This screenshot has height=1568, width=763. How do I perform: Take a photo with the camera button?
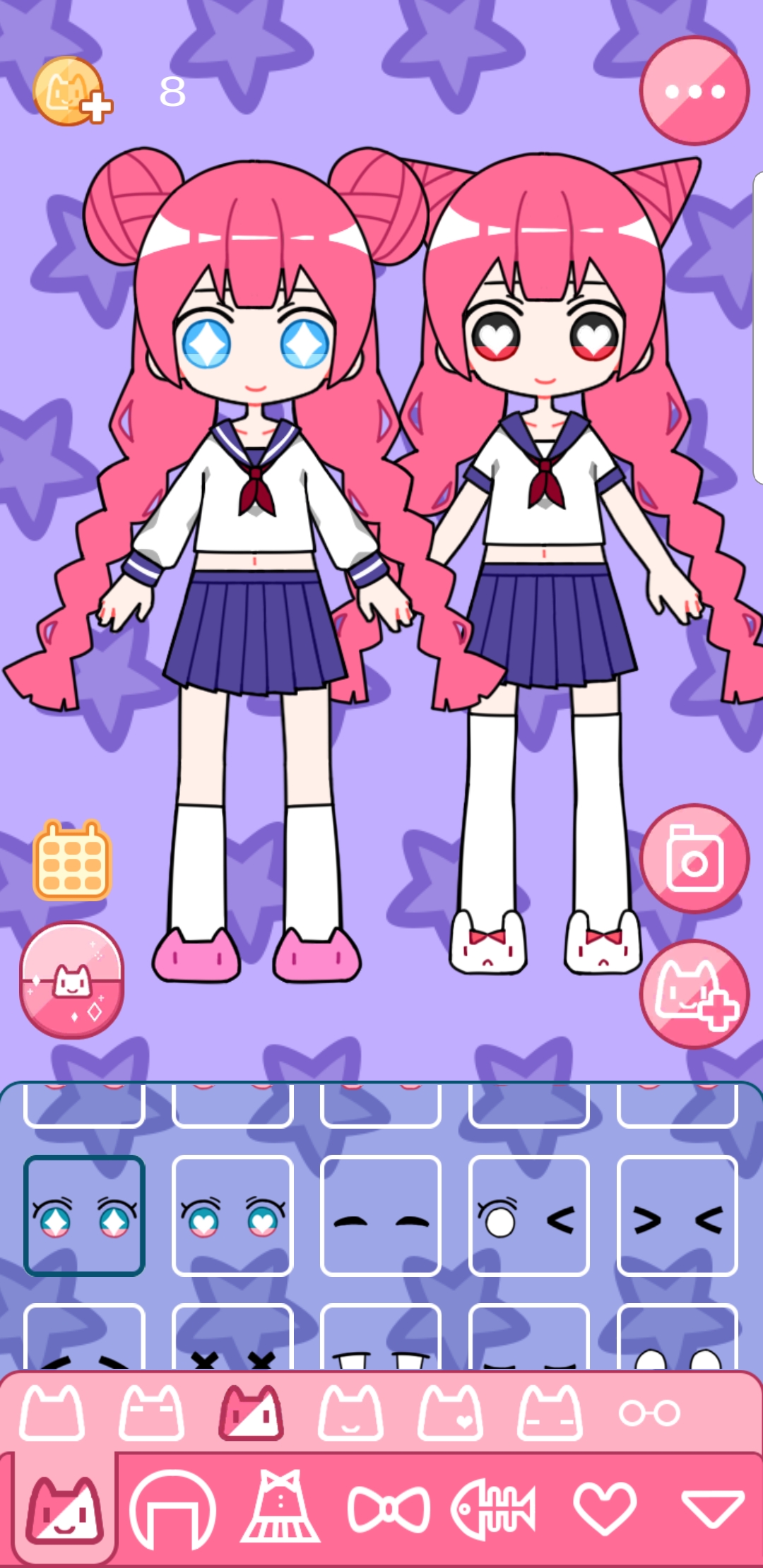pyautogui.click(x=694, y=858)
